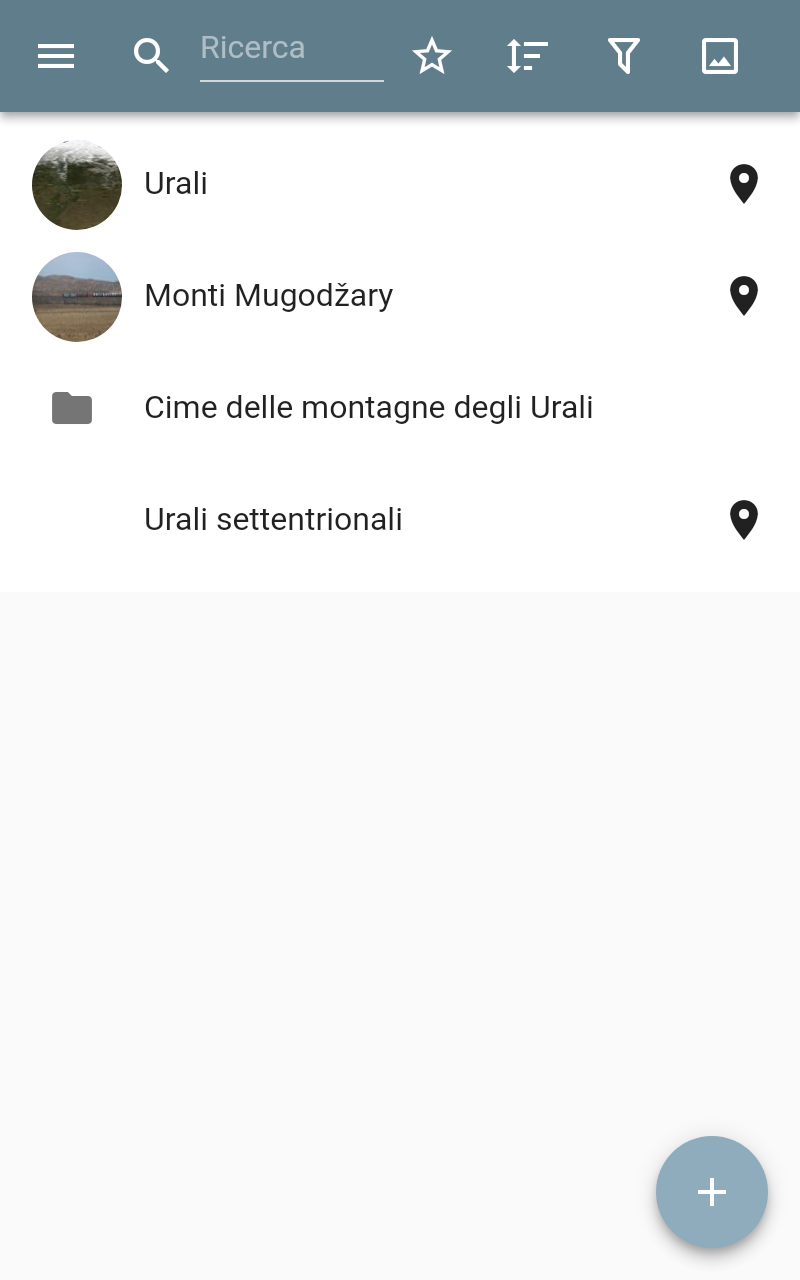The width and height of the screenshot is (800, 1280).
Task: Add a new item with the plus button
Action: point(712,1192)
